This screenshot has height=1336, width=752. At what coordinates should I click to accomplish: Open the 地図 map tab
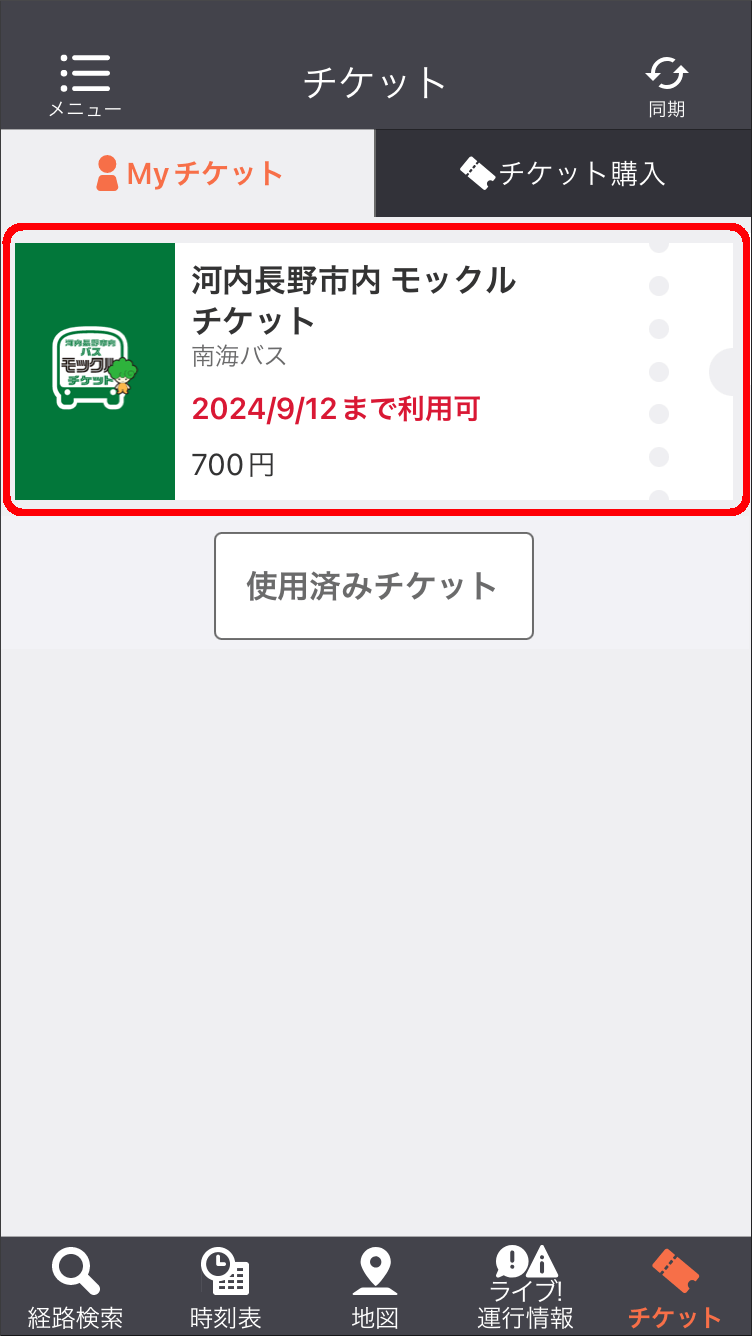click(x=375, y=1287)
